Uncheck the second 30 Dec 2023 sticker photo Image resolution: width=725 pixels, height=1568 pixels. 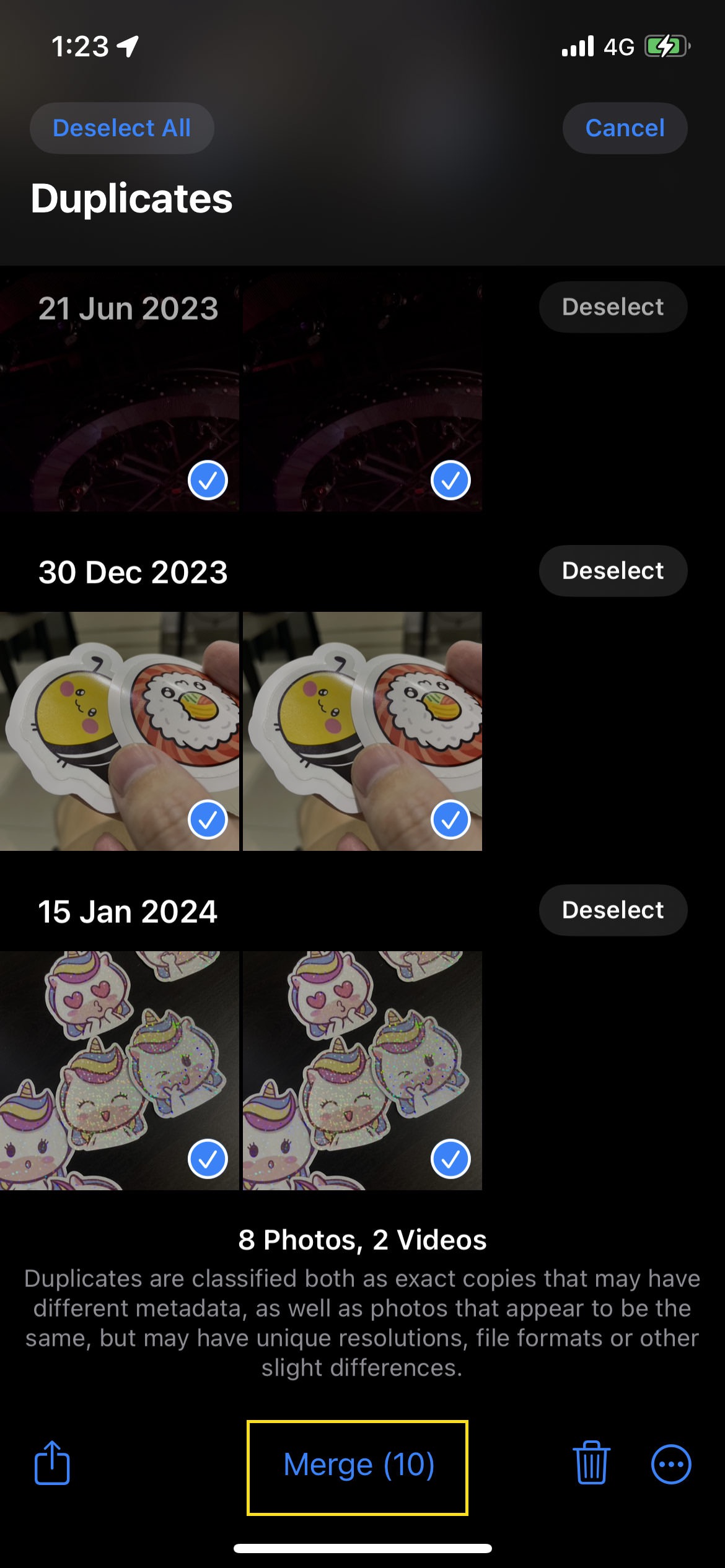450,819
